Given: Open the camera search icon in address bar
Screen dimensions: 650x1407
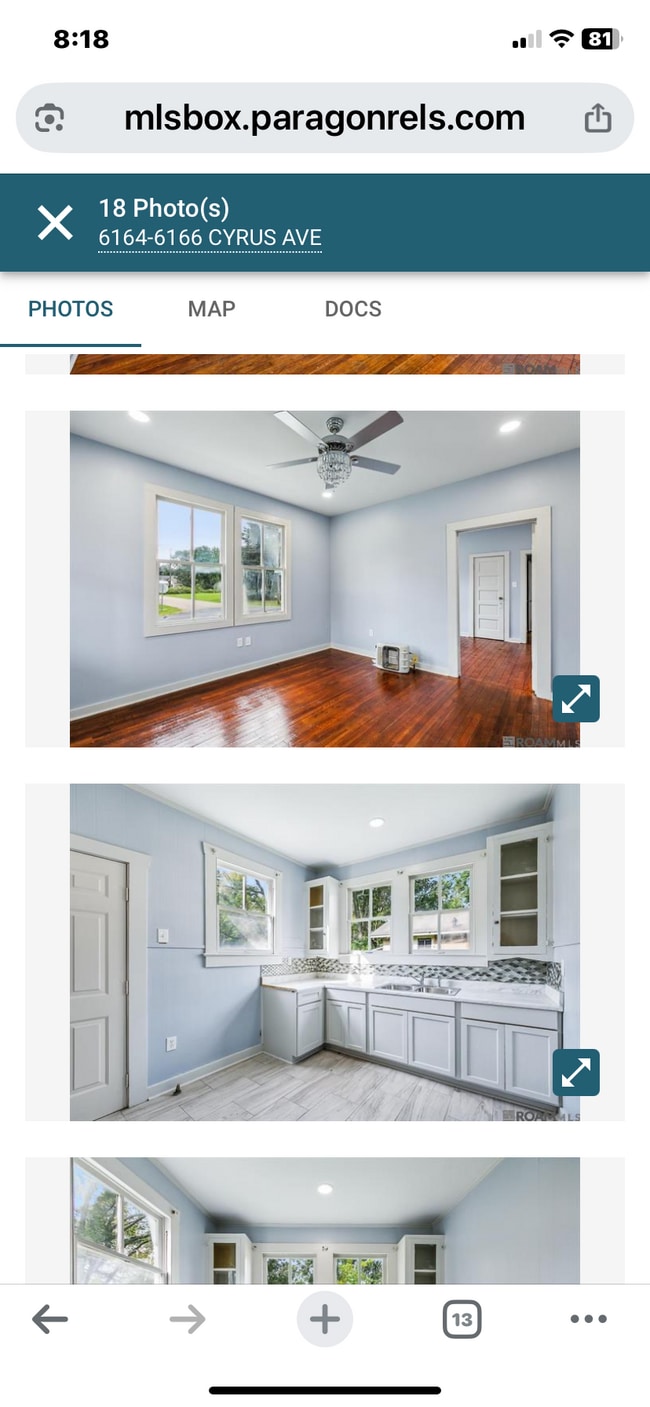Looking at the screenshot, I should click(x=50, y=118).
